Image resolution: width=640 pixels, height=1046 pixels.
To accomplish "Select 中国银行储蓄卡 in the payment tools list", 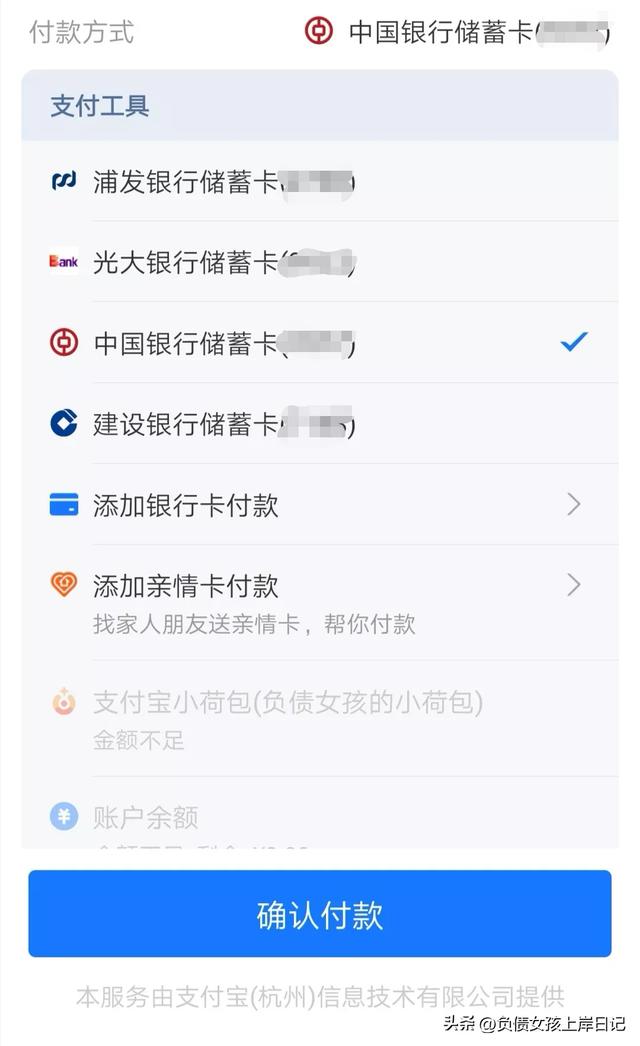I will point(320,342).
